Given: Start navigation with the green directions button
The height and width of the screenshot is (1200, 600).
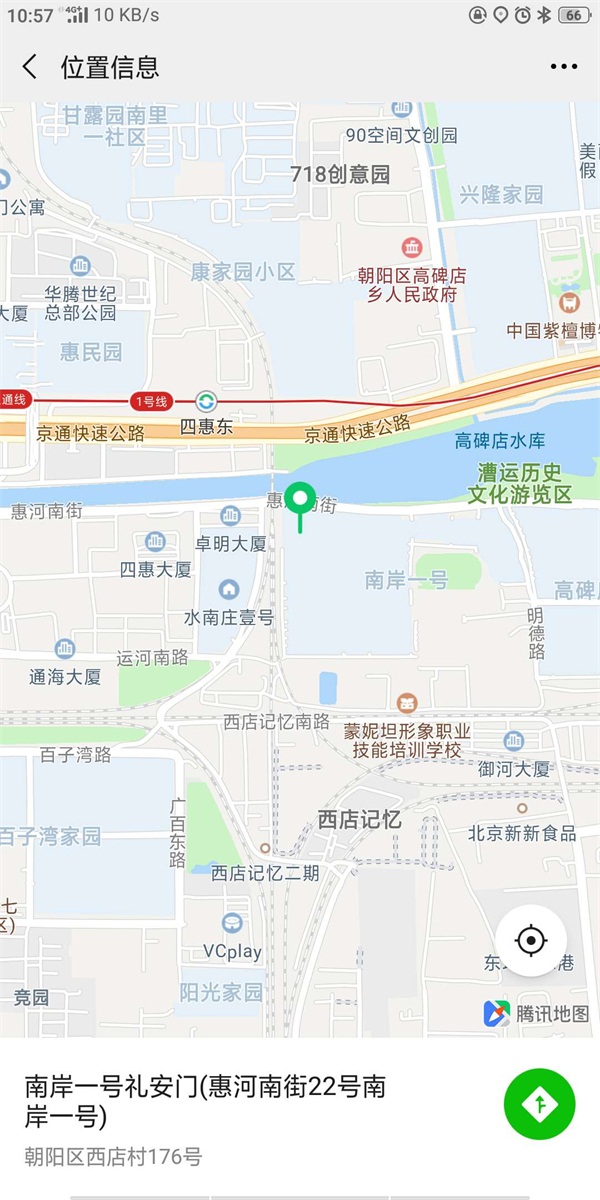Looking at the screenshot, I should coord(540,1103).
